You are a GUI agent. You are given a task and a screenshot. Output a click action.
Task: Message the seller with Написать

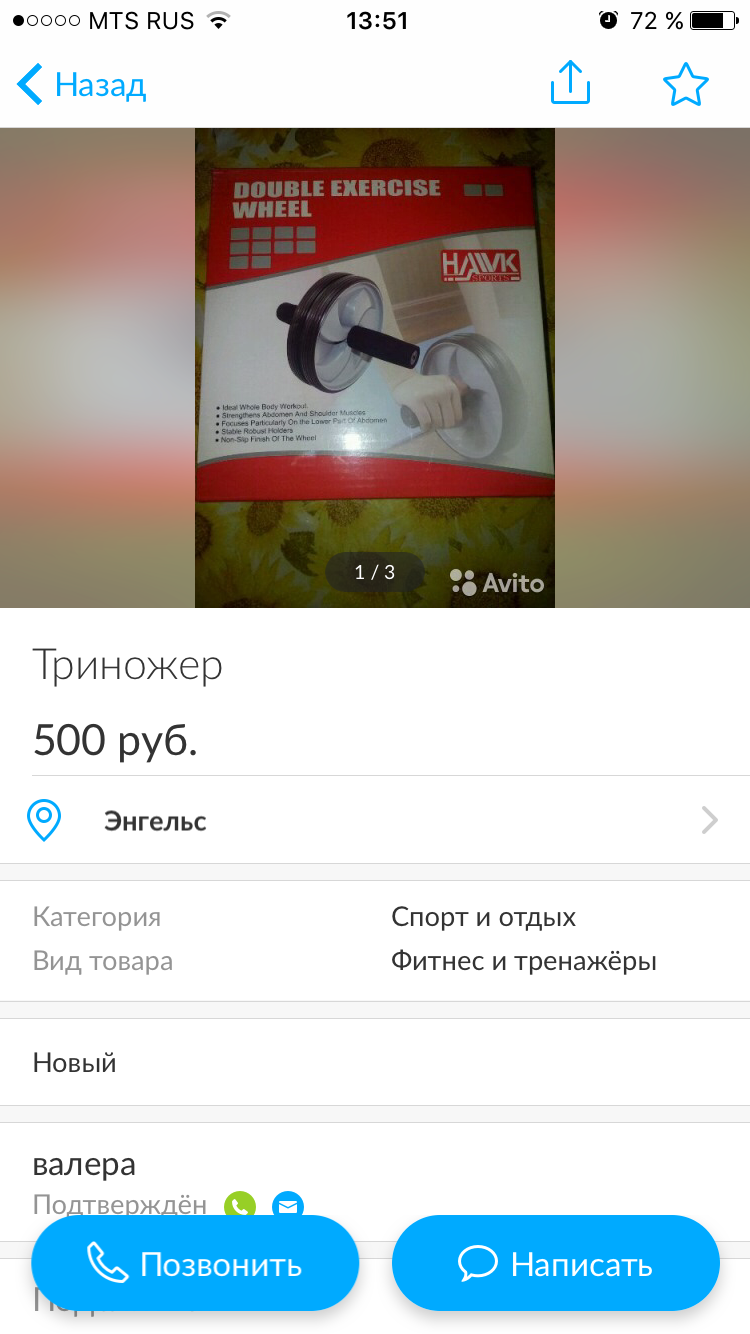[x=556, y=1264]
